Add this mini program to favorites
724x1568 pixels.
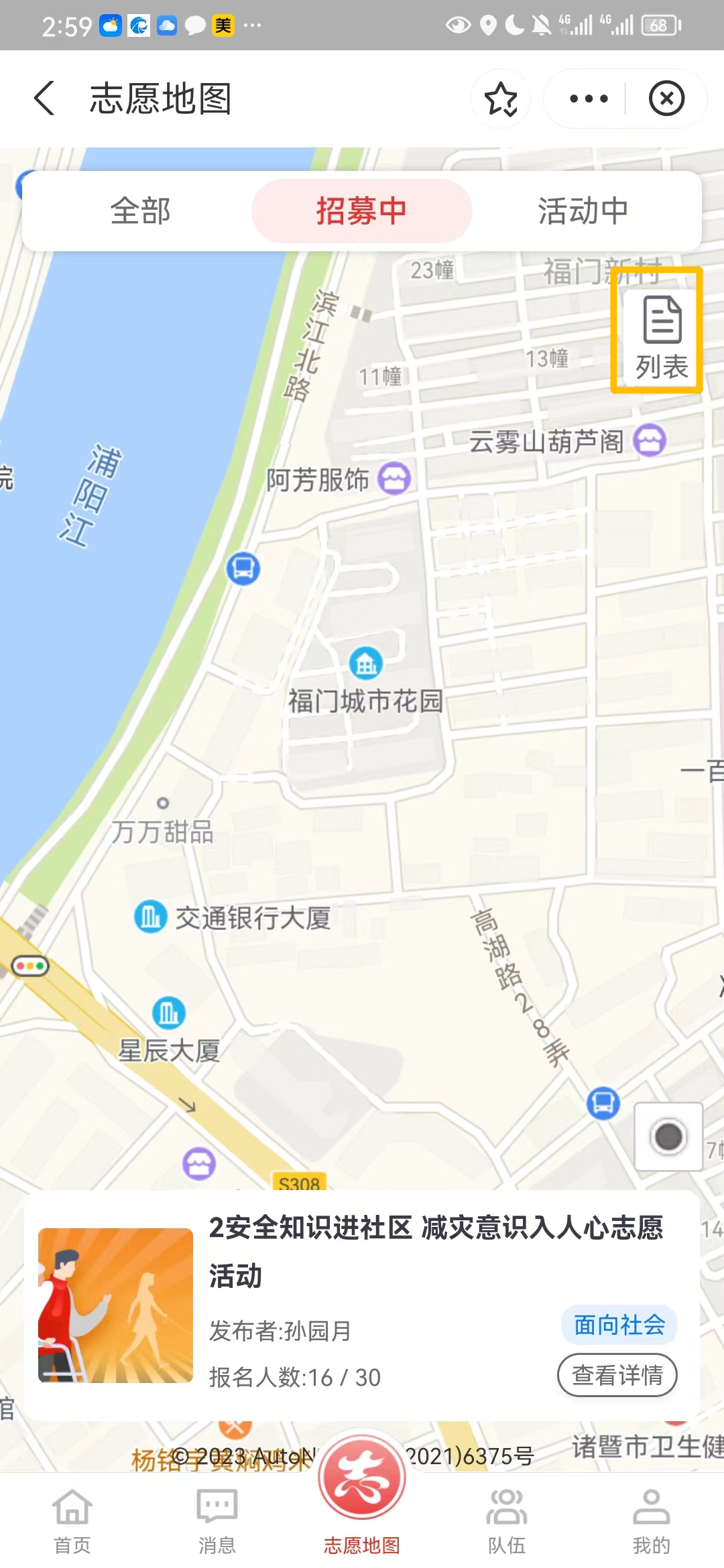coord(501,99)
